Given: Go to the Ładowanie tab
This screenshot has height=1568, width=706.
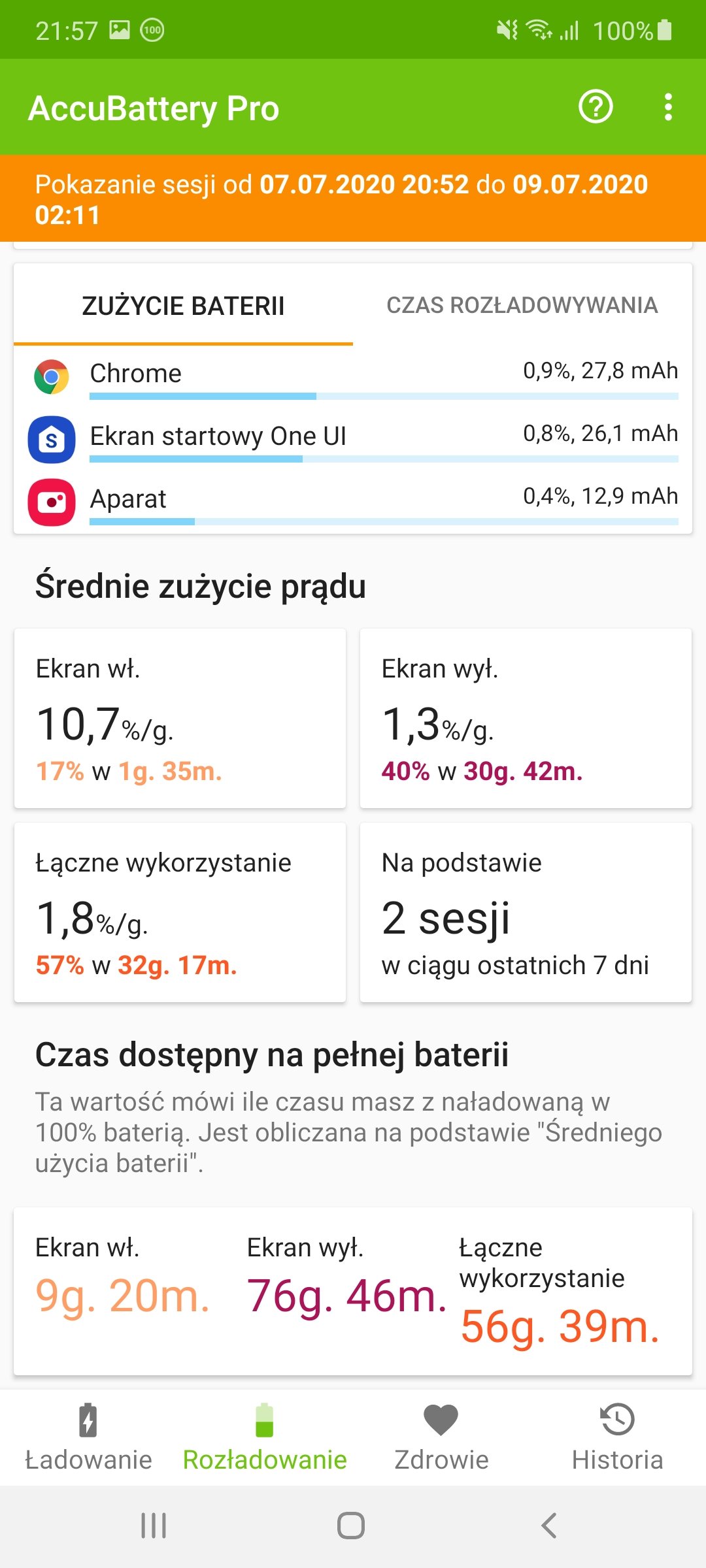Looking at the screenshot, I should 88,1437.
